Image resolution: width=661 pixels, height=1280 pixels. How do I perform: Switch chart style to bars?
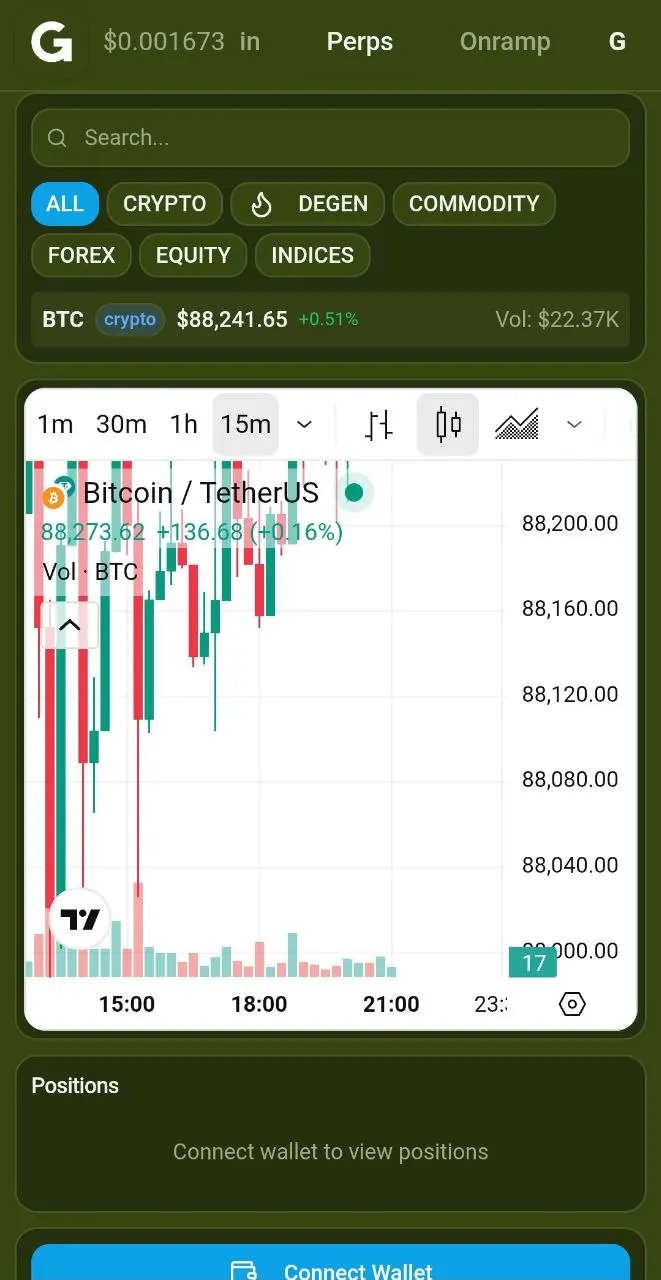coord(379,425)
